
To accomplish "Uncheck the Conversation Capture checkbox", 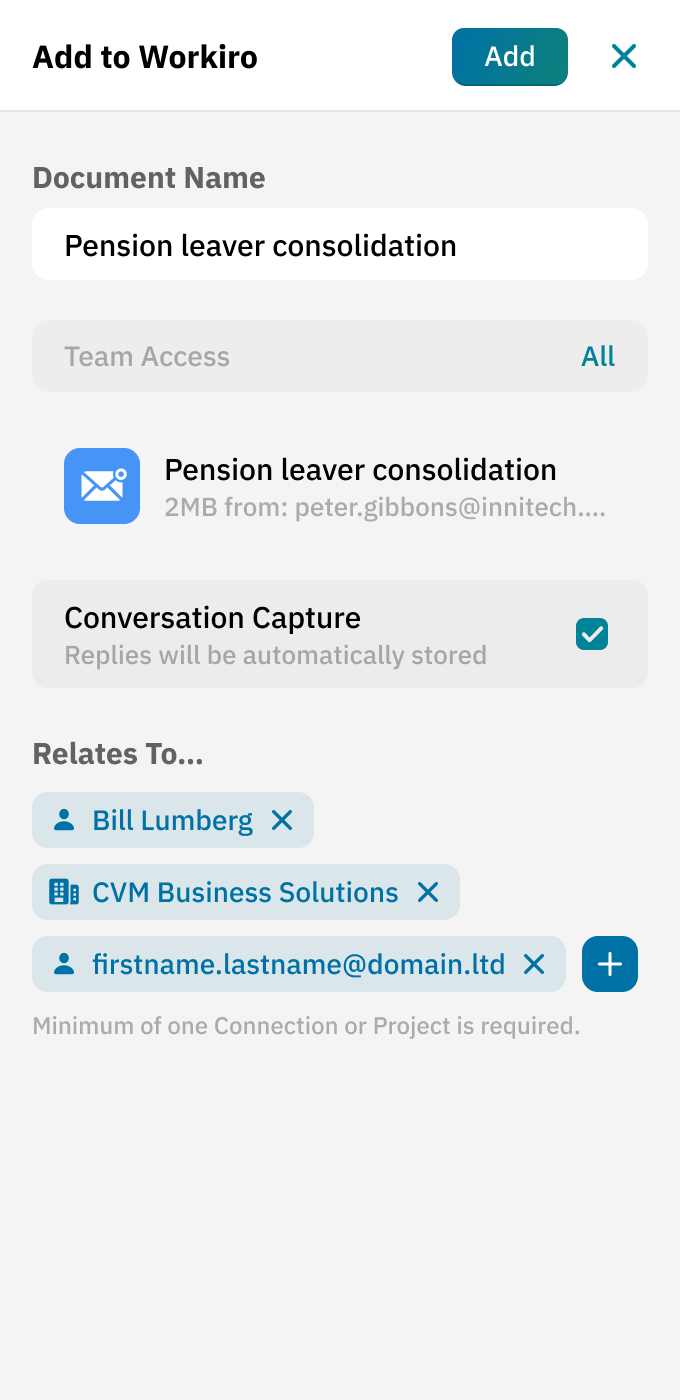I will 592,634.
